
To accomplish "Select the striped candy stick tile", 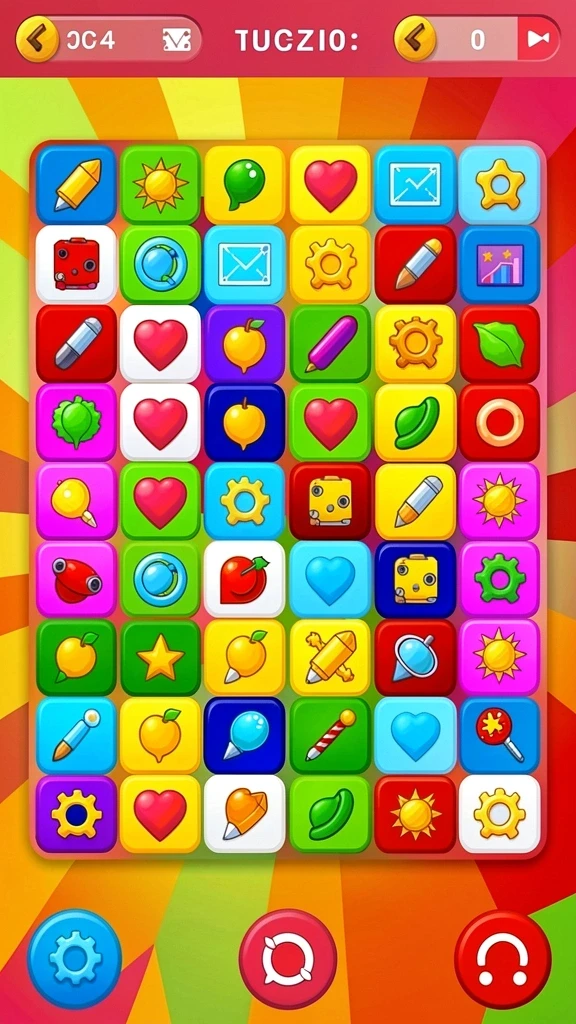I will (330, 735).
